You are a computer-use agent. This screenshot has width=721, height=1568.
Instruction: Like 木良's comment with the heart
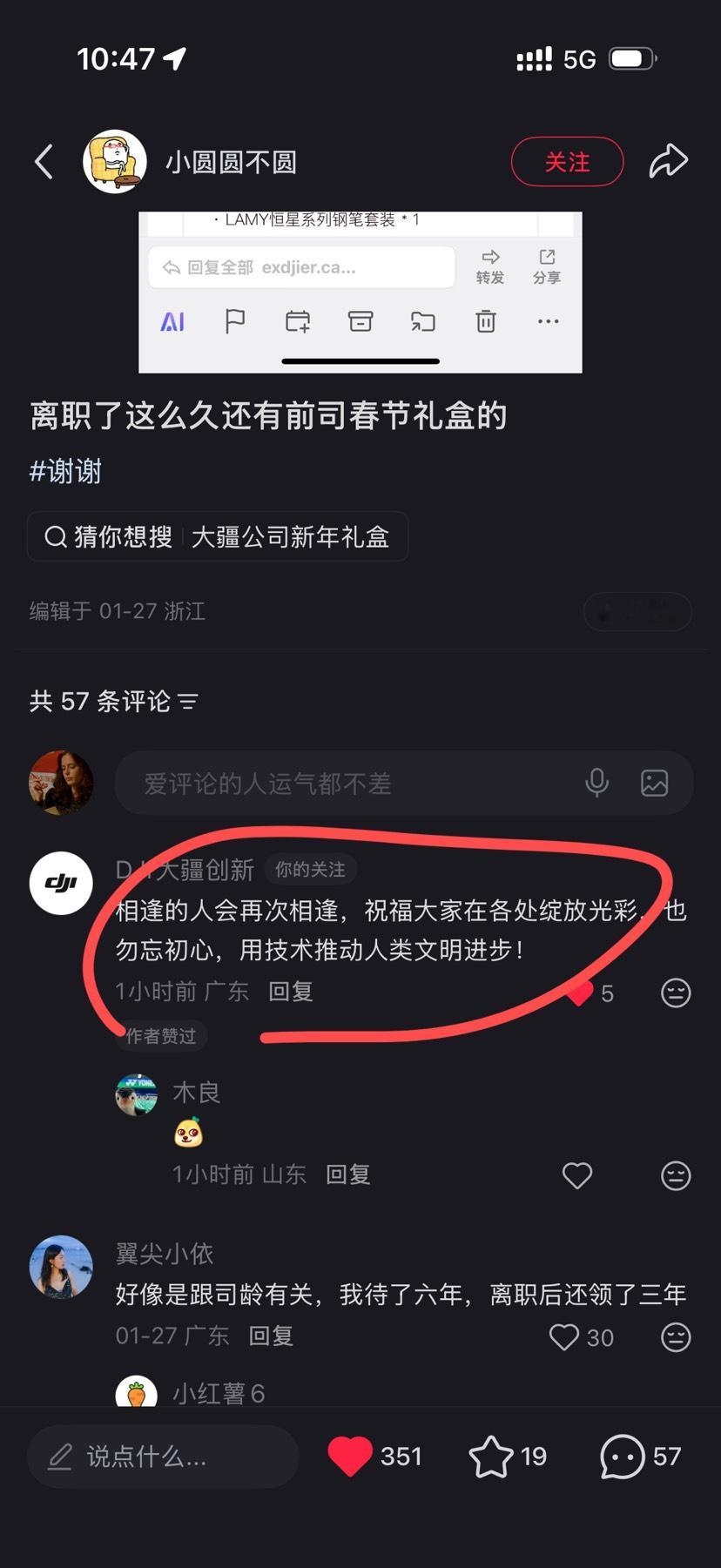pyautogui.click(x=576, y=1175)
